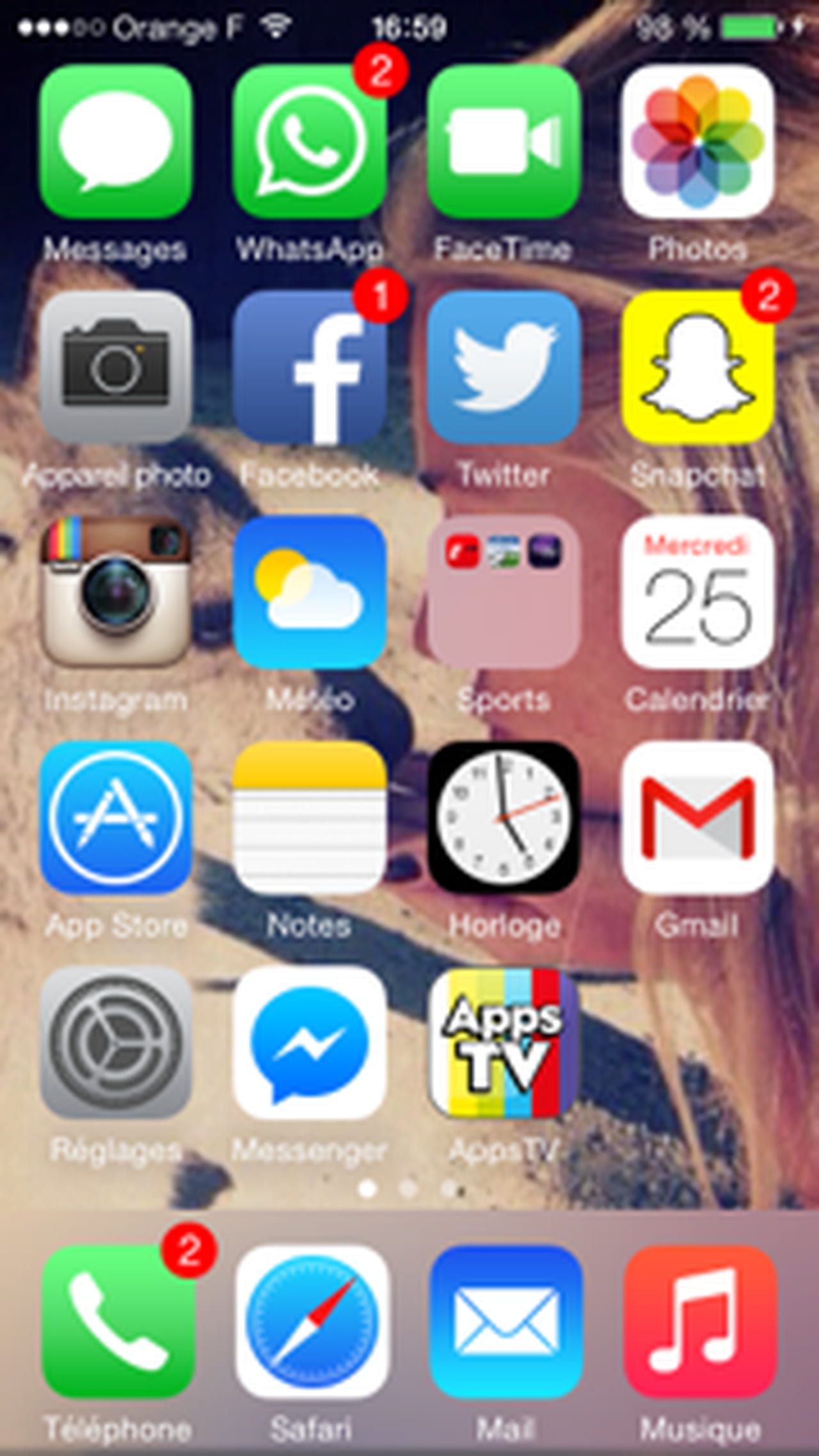This screenshot has width=819, height=1456.
Task: Open the Twitter app
Action: tap(504, 367)
